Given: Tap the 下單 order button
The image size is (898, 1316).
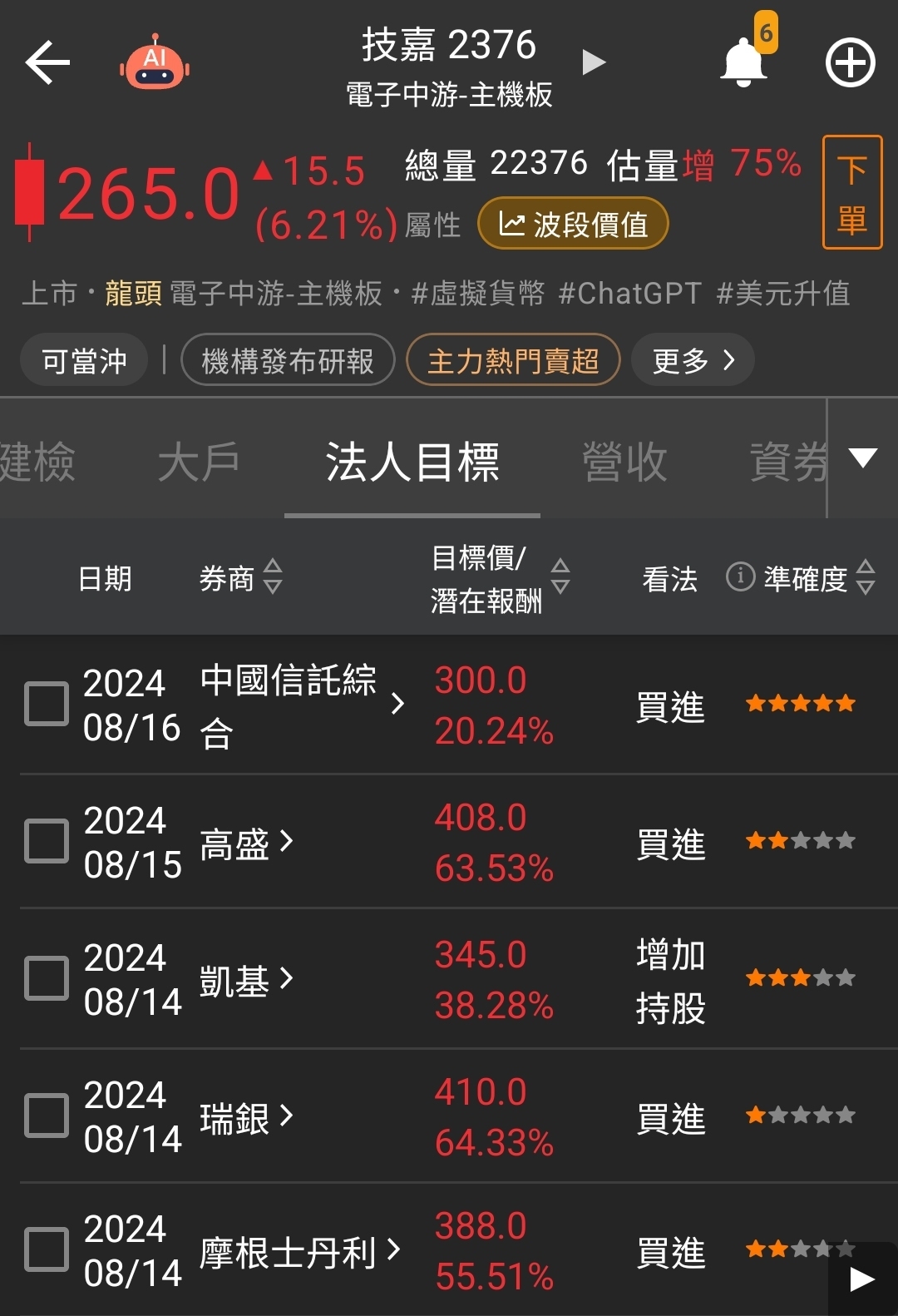Looking at the screenshot, I should (x=851, y=190).
